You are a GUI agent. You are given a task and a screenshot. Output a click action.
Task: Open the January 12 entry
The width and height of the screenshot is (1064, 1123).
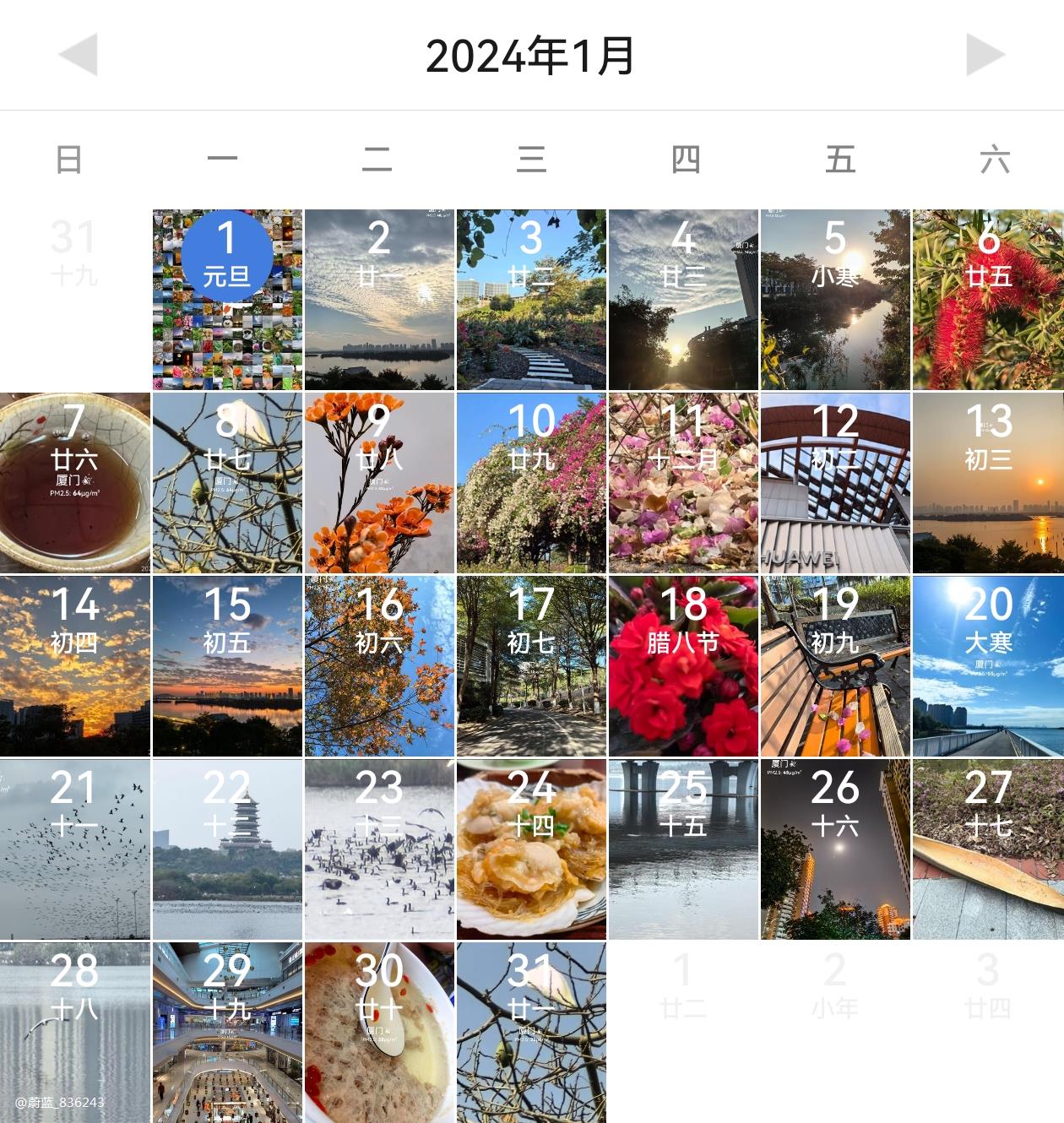coord(835,483)
